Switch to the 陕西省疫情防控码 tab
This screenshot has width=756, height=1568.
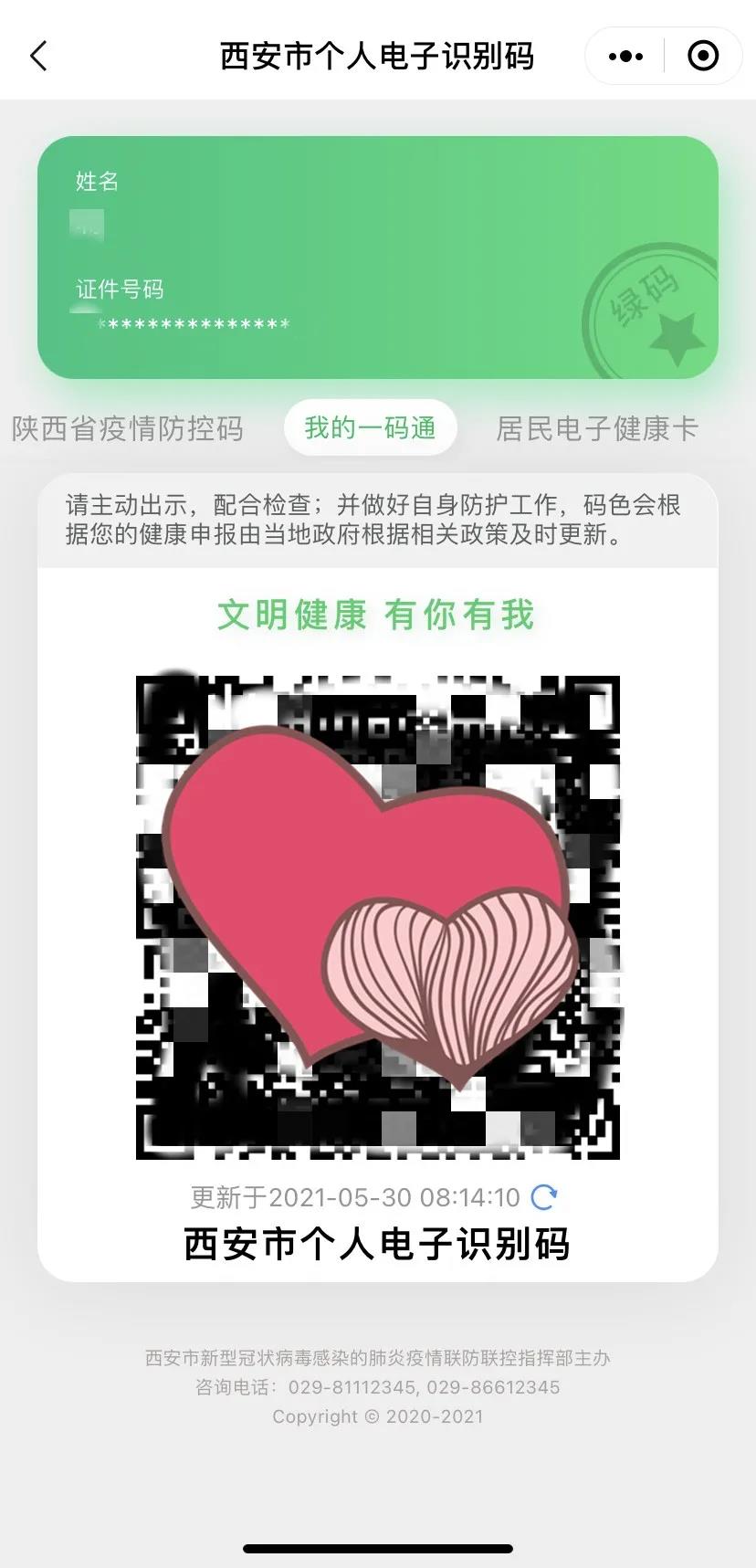coord(128,428)
